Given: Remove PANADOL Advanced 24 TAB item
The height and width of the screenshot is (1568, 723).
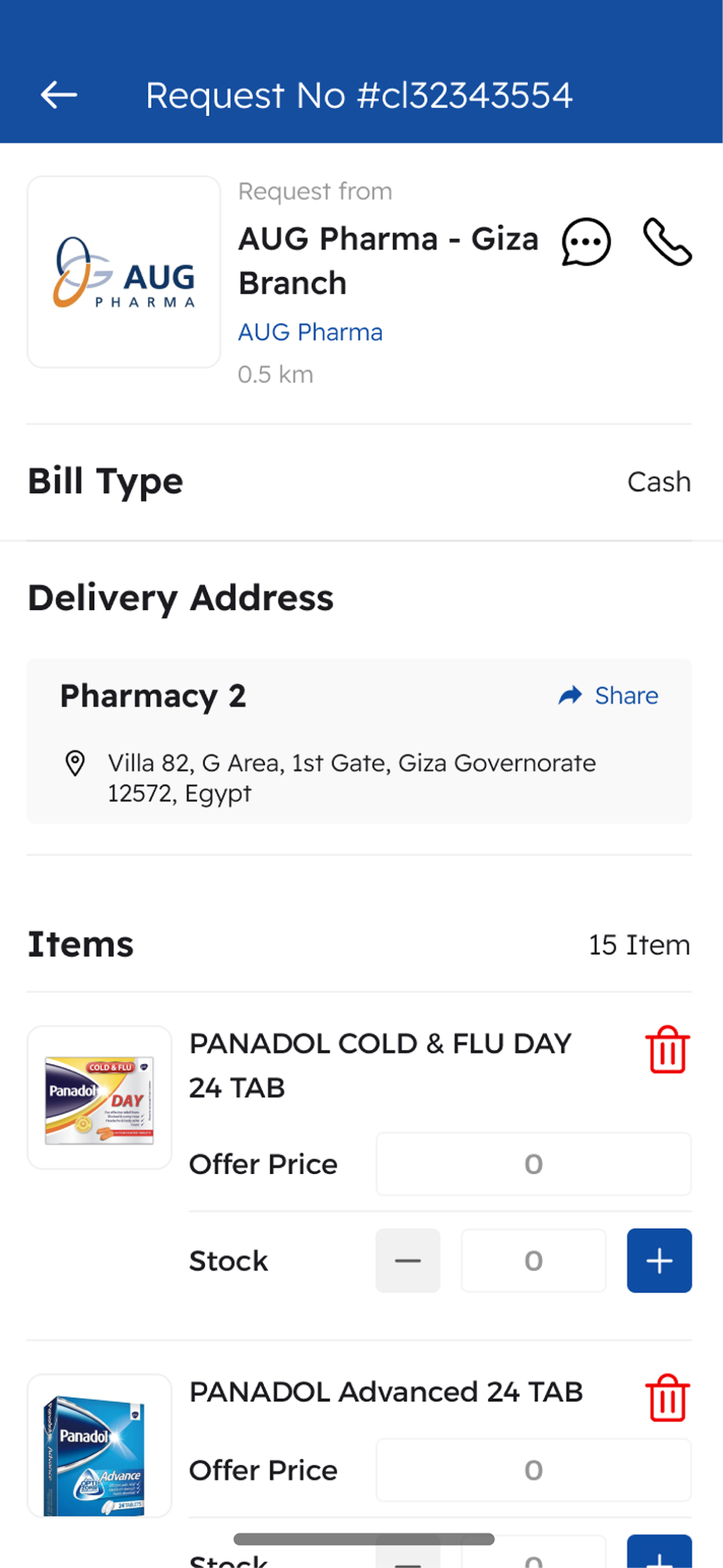Looking at the screenshot, I should pos(667,1397).
